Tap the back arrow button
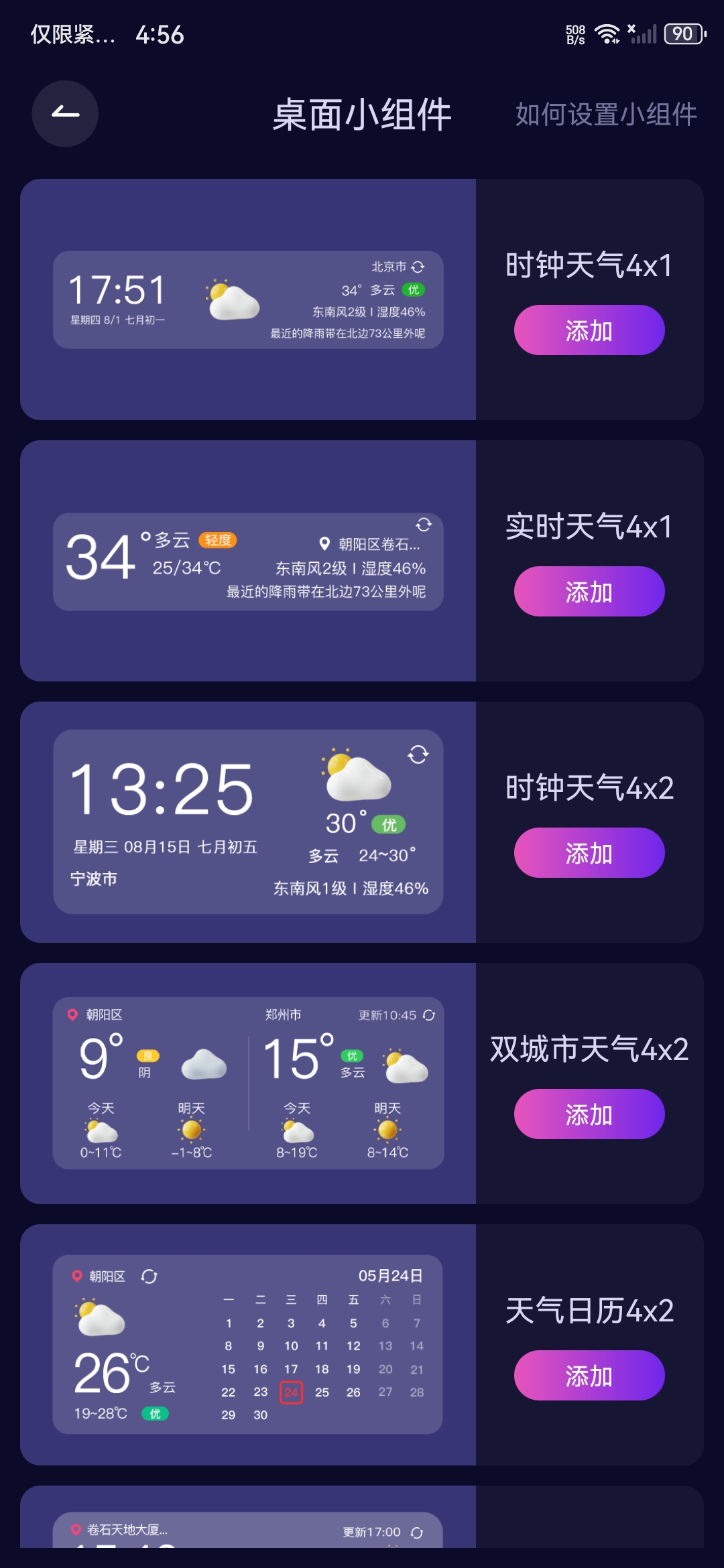724x1568 pixels. pos(65,114)
